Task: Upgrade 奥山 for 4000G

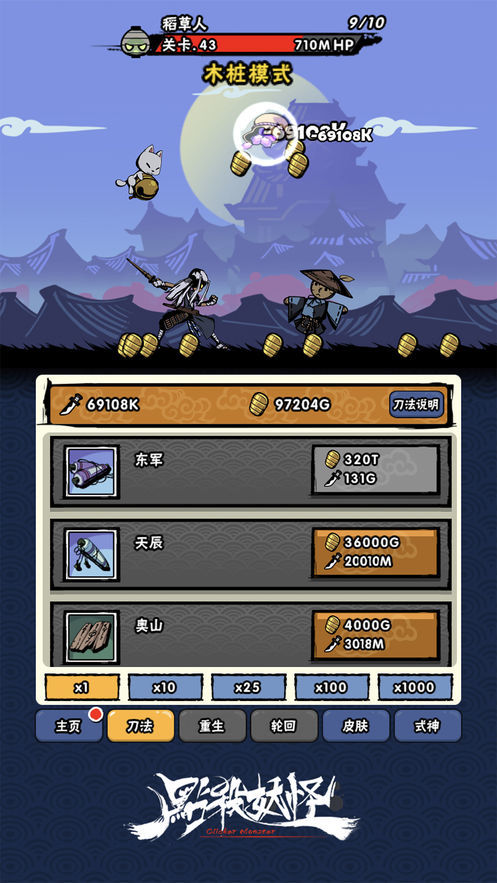Action: click(x=375, y=635)
